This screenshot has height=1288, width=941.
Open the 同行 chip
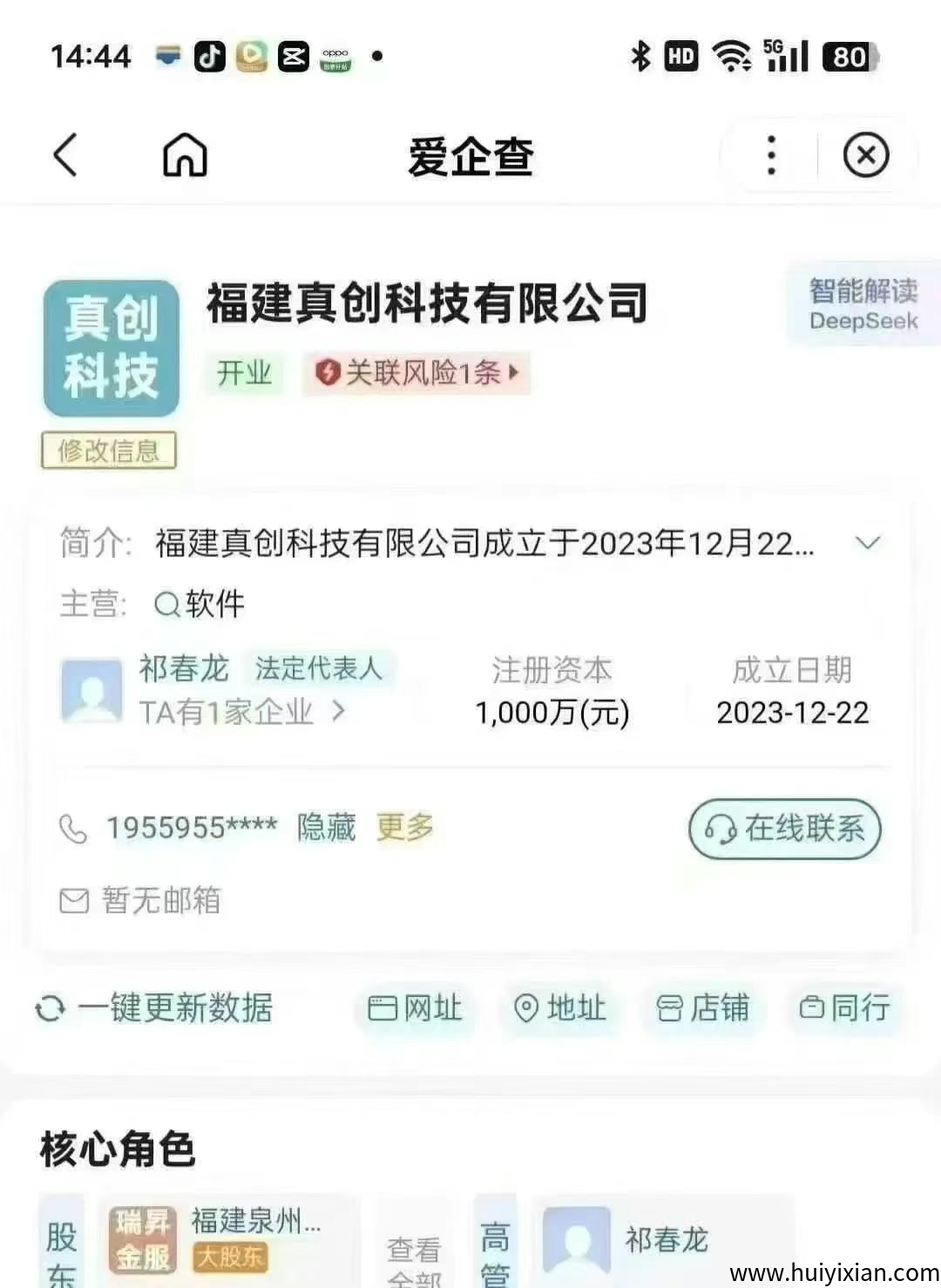point(845,1008)
